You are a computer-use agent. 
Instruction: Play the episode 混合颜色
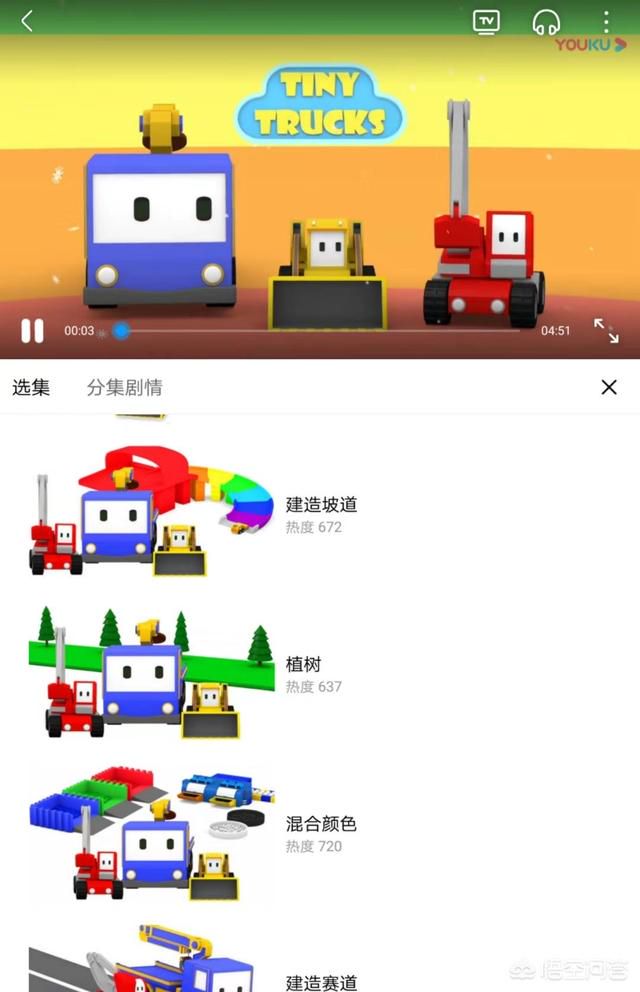(x=320, y=824)
